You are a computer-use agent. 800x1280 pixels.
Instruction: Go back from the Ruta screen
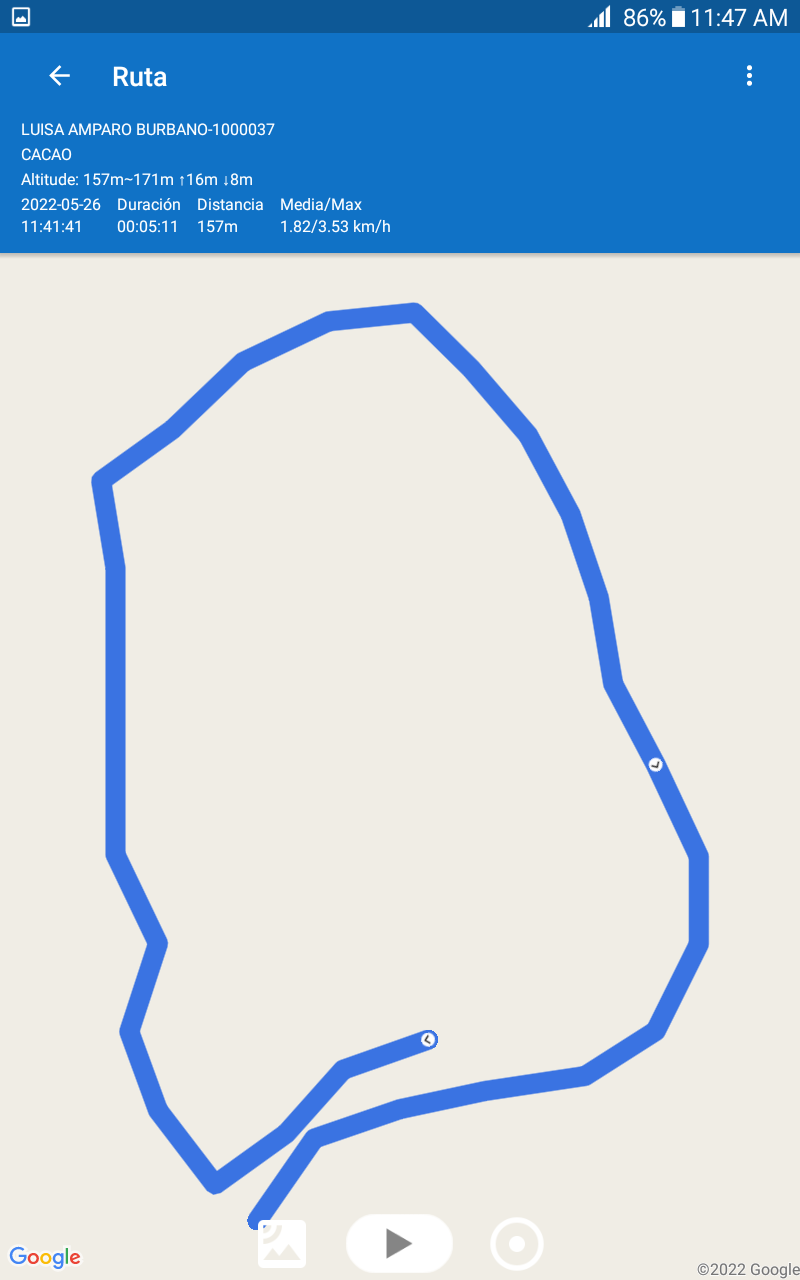pos(60,76)
